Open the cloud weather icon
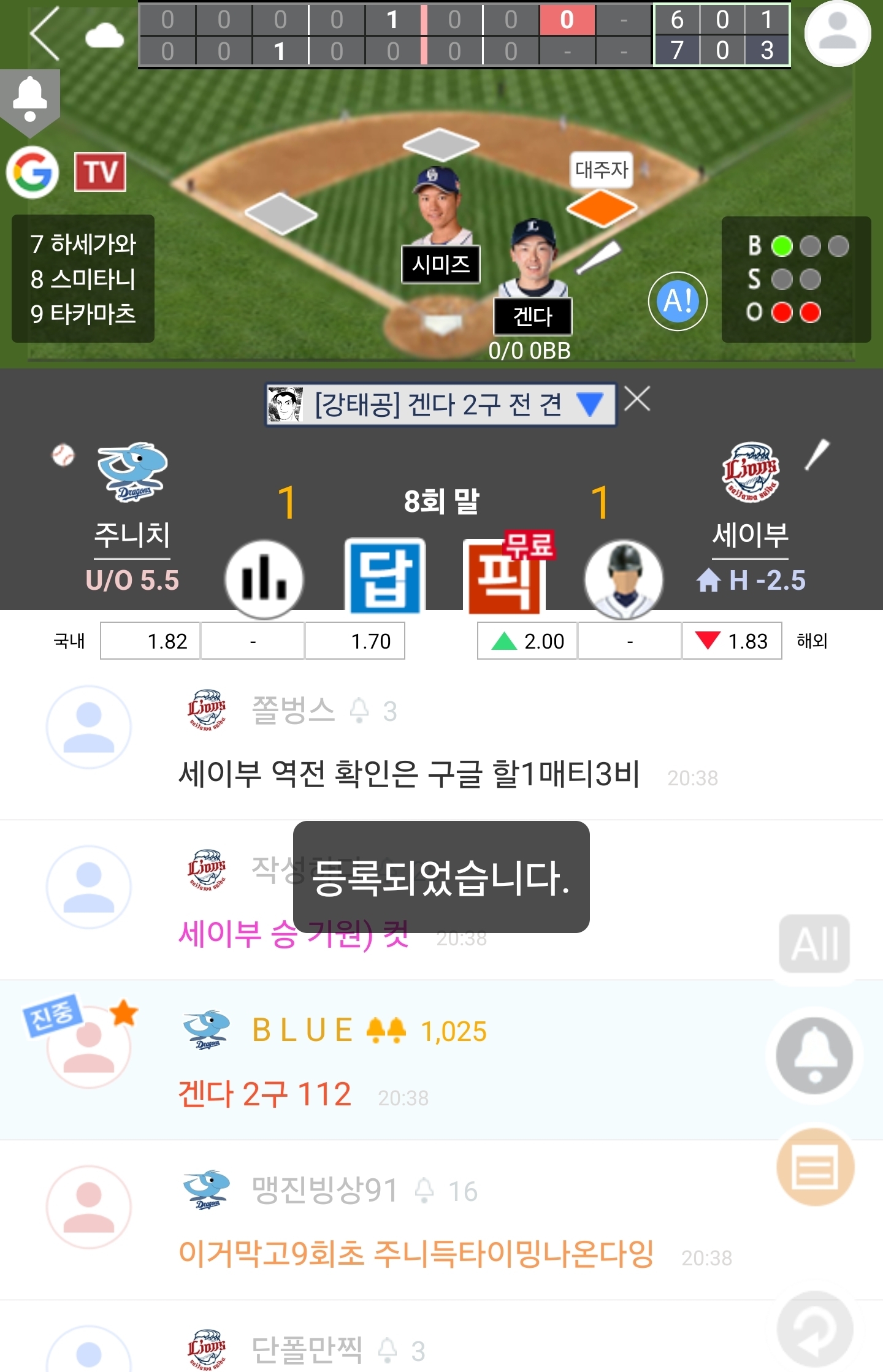Viewport: 883px width, 1372px height. [104, 36]
